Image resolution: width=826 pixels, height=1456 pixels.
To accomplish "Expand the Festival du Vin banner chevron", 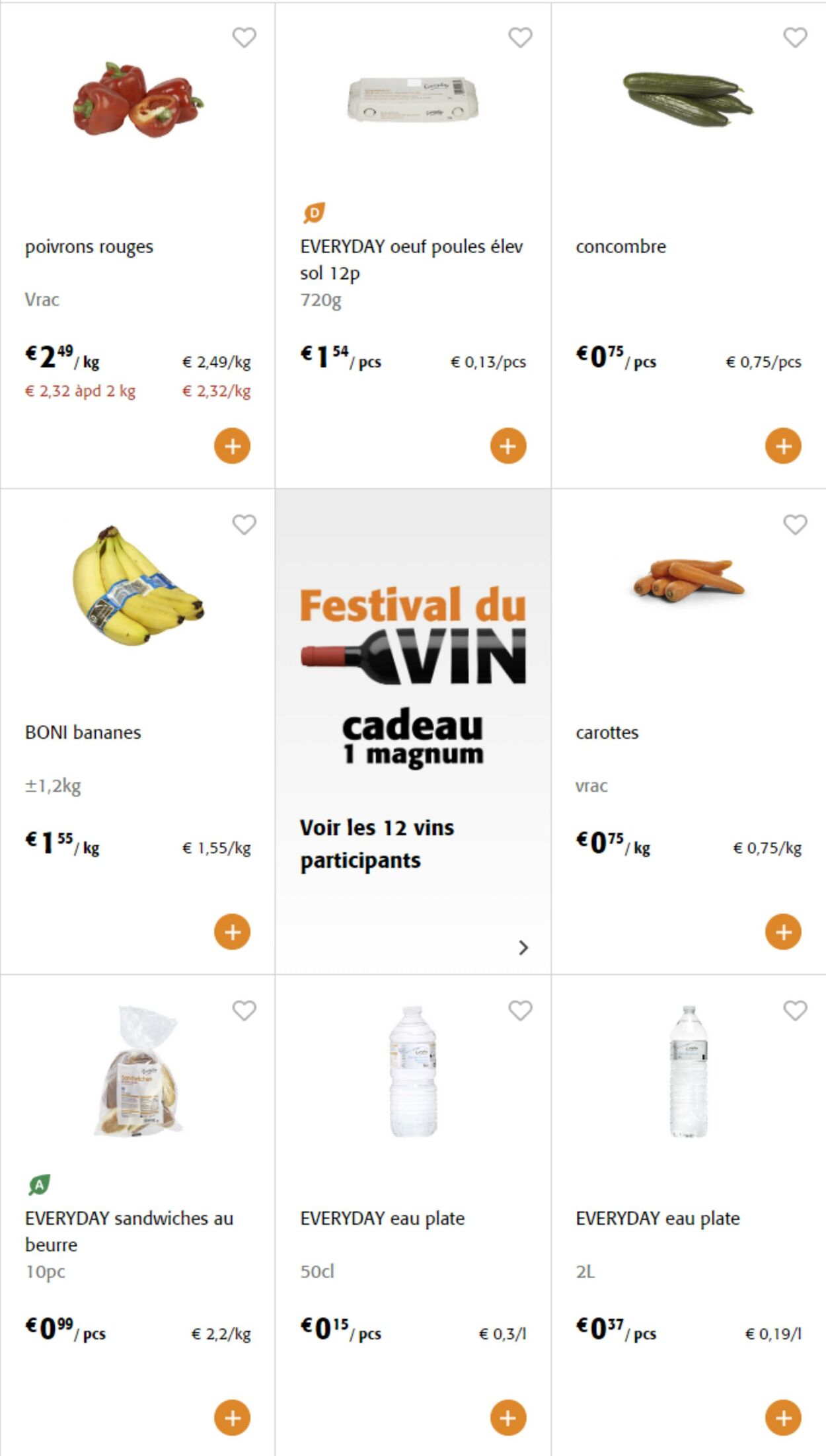I will click(522, 949).
